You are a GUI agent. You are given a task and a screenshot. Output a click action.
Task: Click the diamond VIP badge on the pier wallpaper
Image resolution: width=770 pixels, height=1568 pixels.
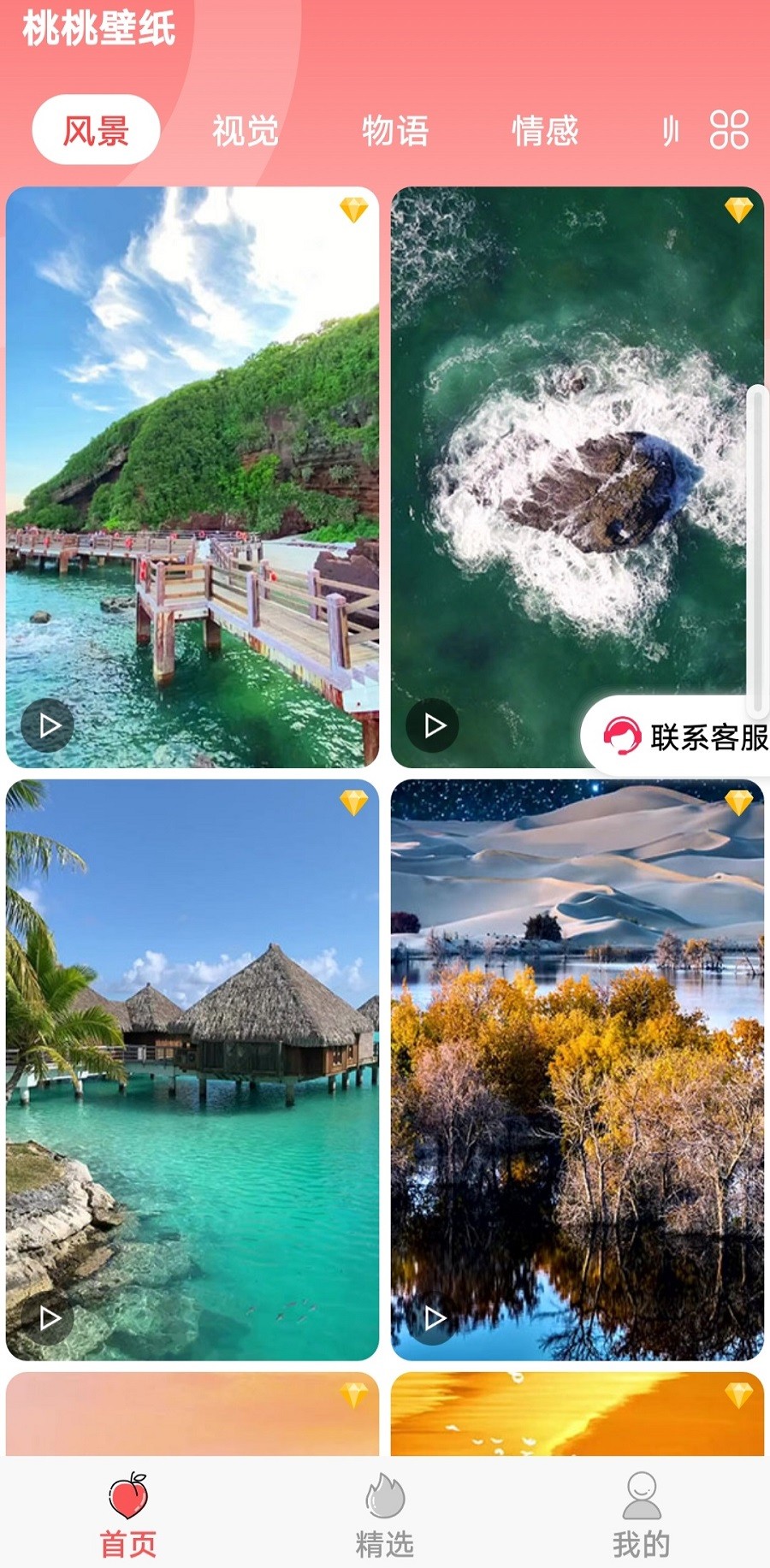tap(353, 210)
